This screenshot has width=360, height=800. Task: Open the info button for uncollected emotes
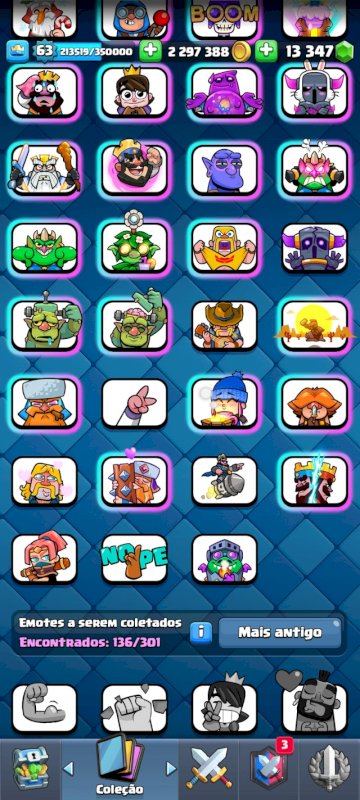[201, 632]
